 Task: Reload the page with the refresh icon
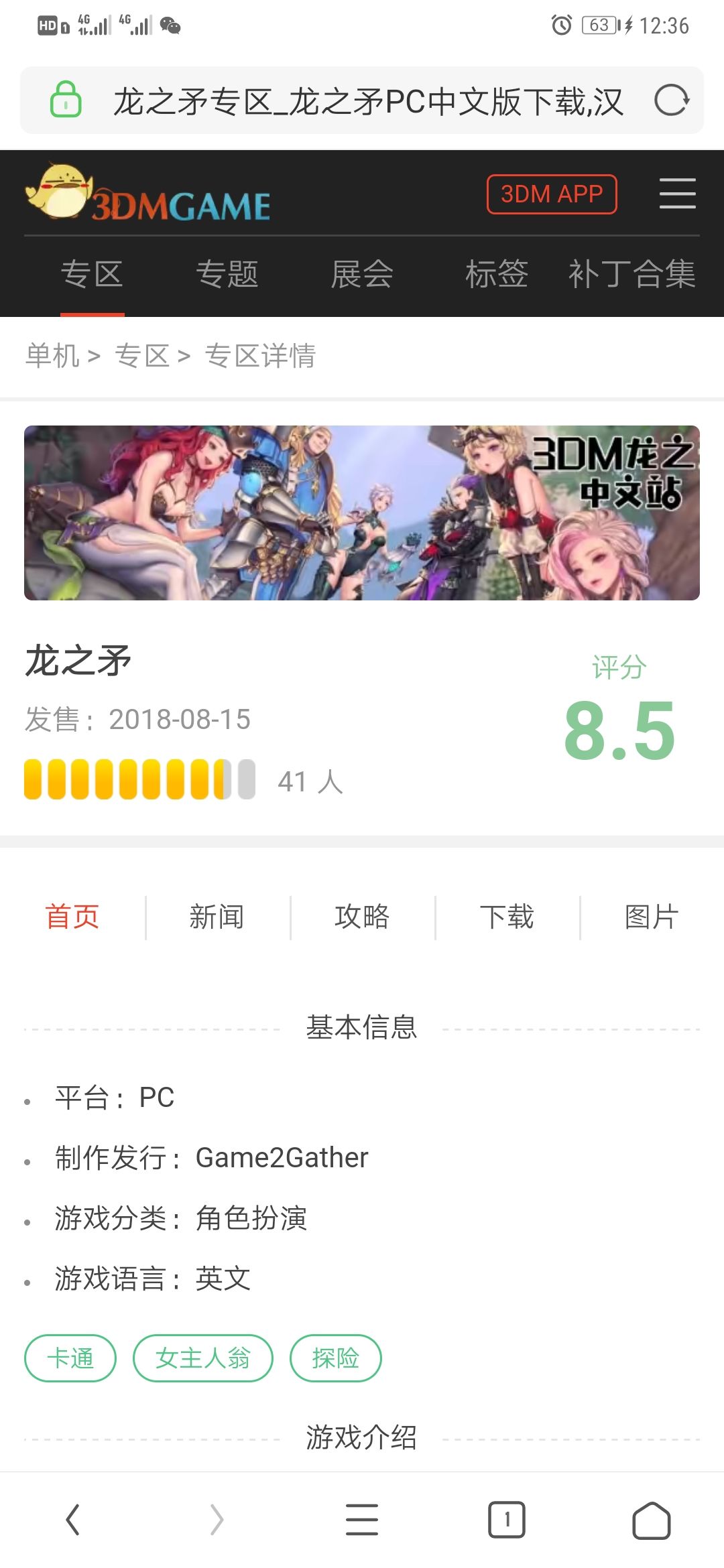(671, 101)
